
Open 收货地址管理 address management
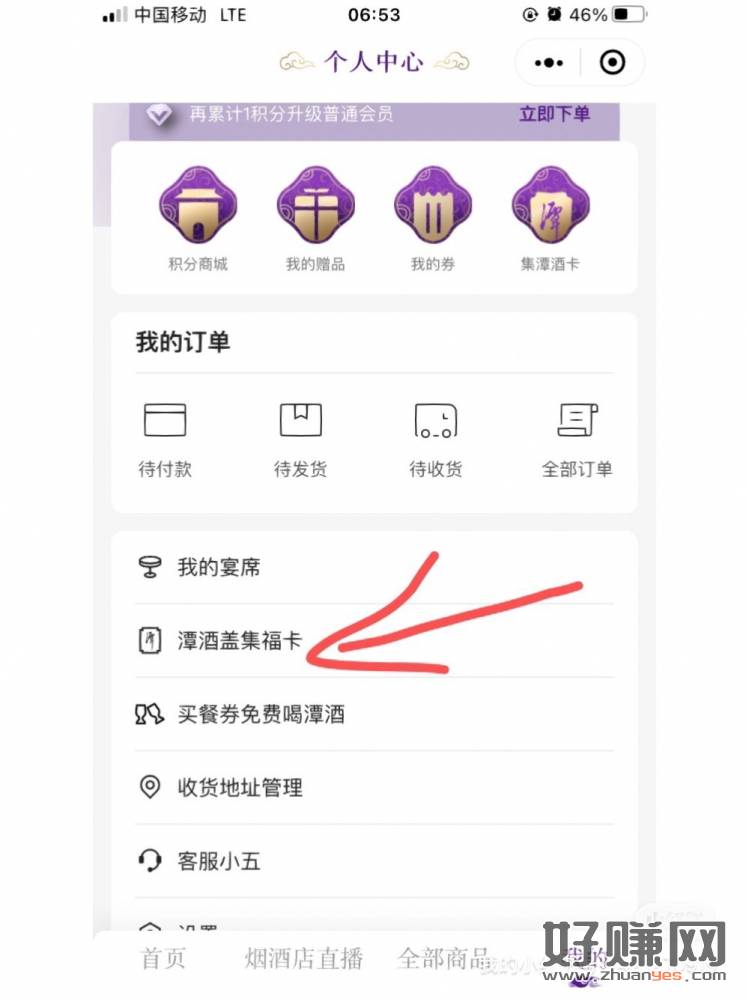coord(374,787)
